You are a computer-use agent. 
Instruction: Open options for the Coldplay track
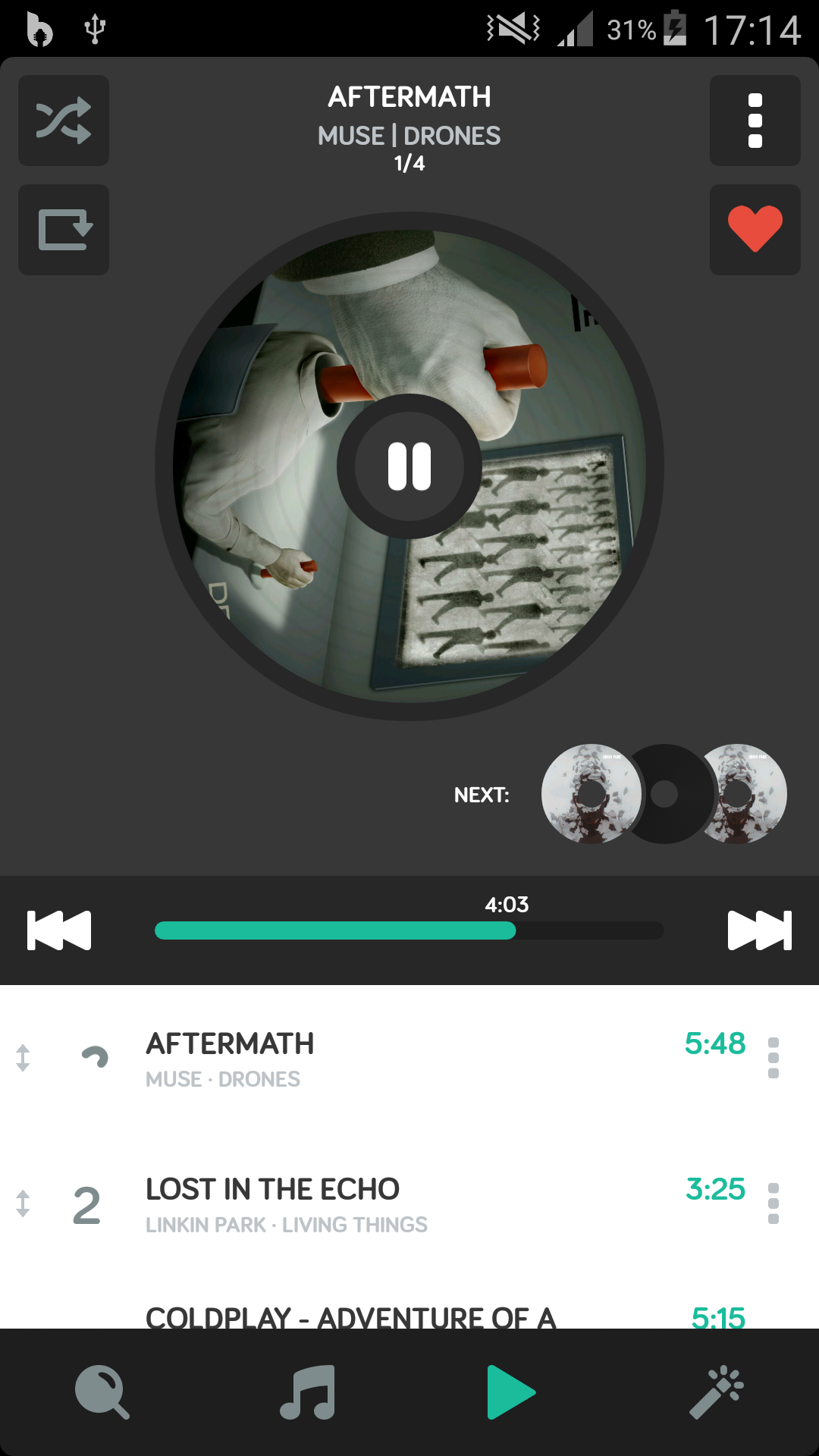coord(773,1317)
